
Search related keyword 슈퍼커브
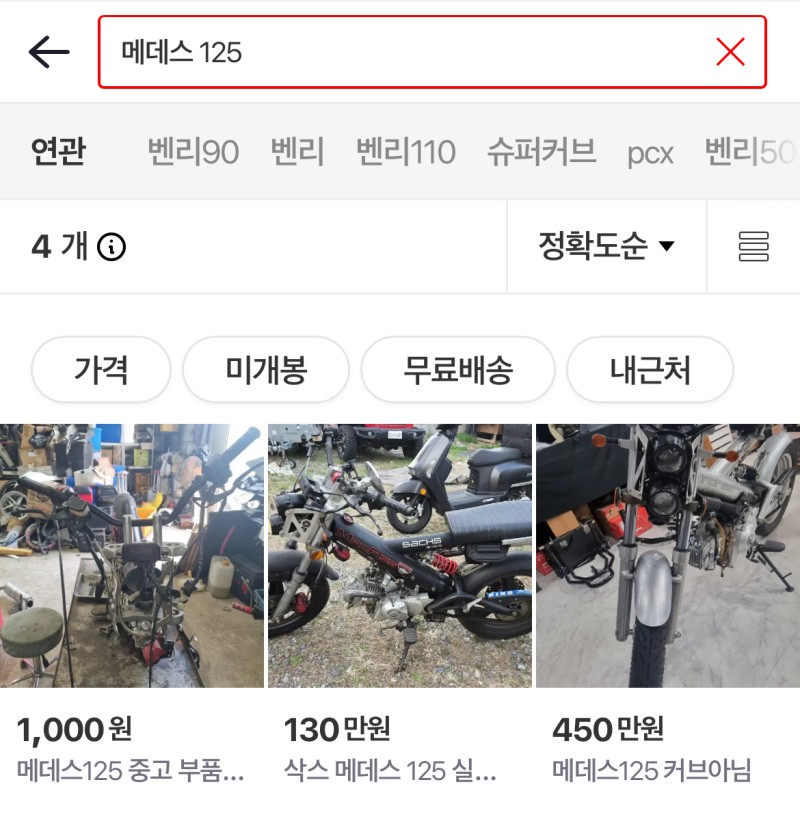point(541,152)
